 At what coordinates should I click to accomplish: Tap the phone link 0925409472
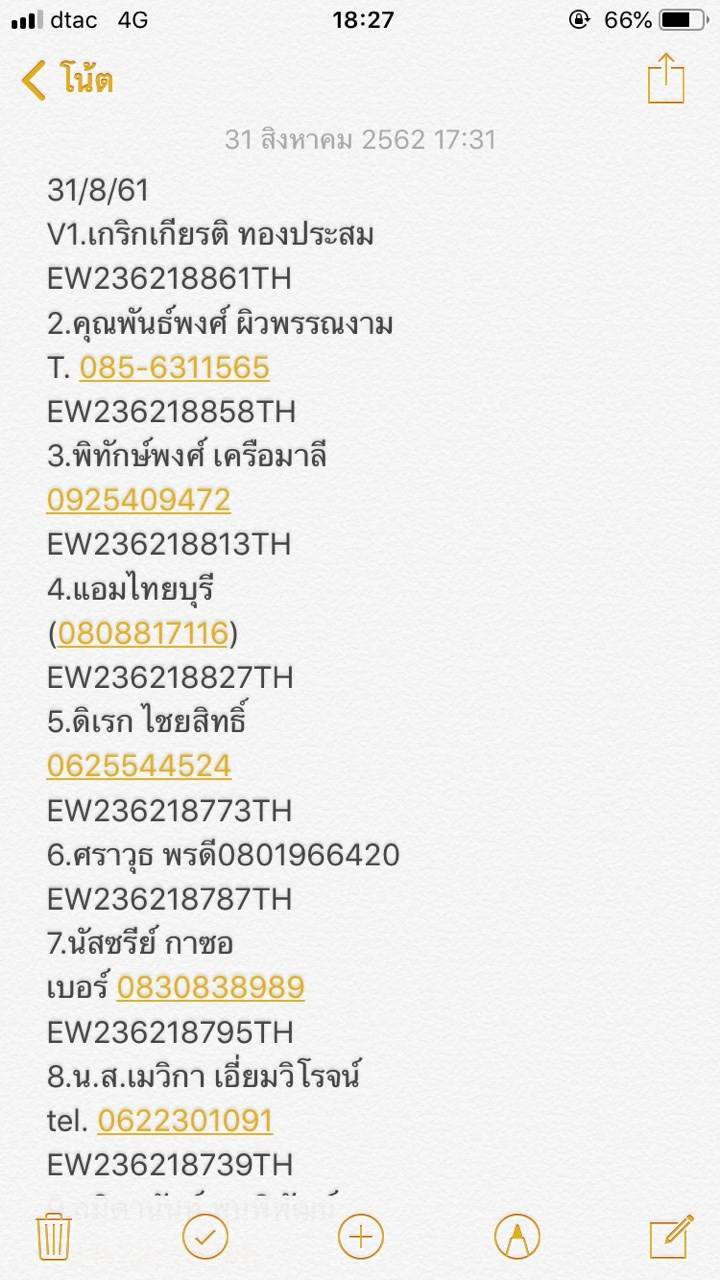[139, 500]
